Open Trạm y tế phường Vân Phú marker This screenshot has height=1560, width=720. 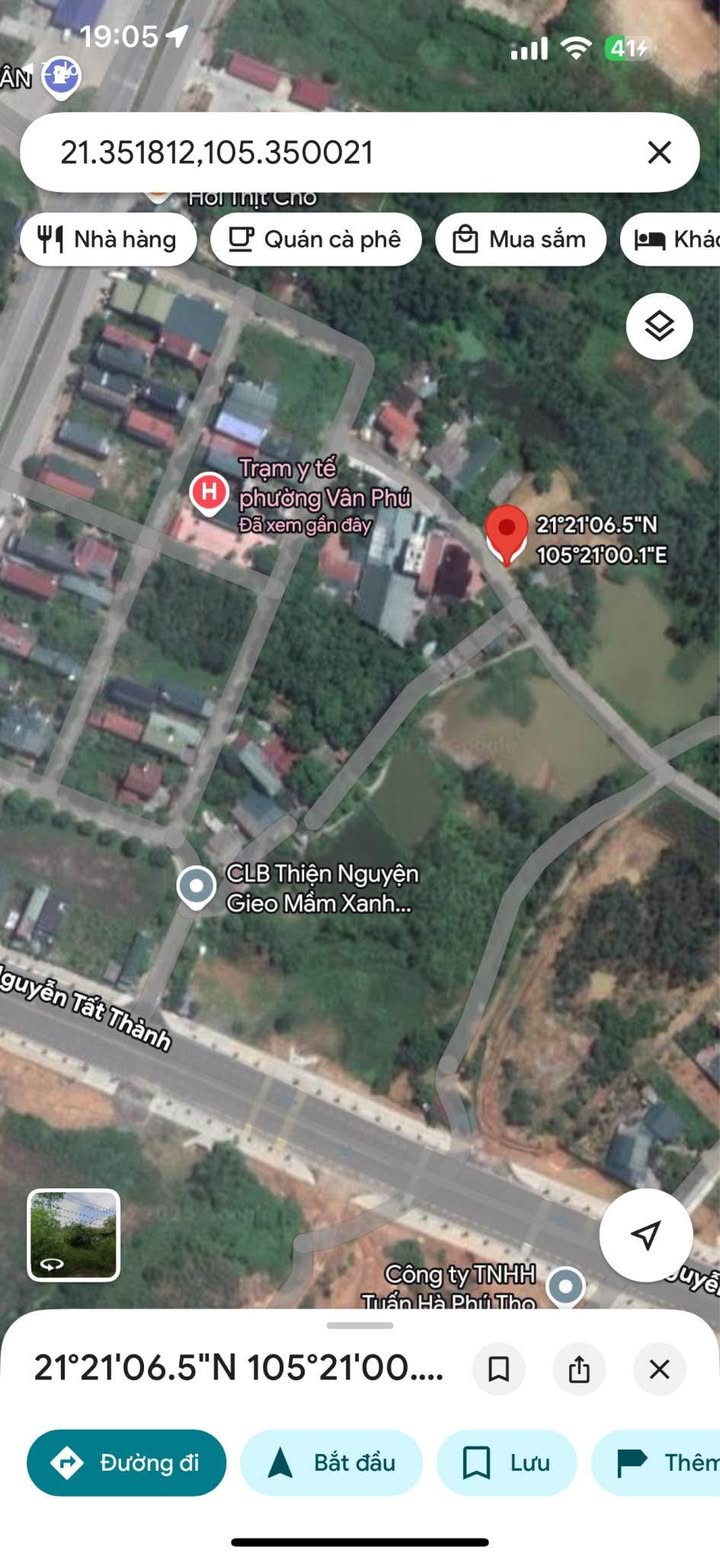tap(208, 494)
